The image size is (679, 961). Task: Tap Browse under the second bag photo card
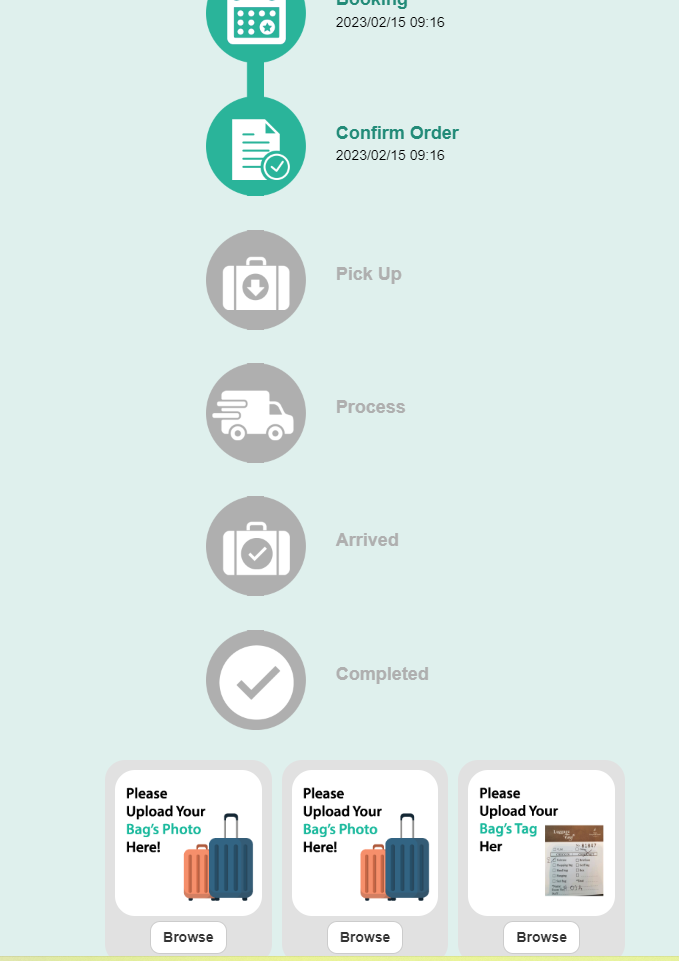(365, 937)
